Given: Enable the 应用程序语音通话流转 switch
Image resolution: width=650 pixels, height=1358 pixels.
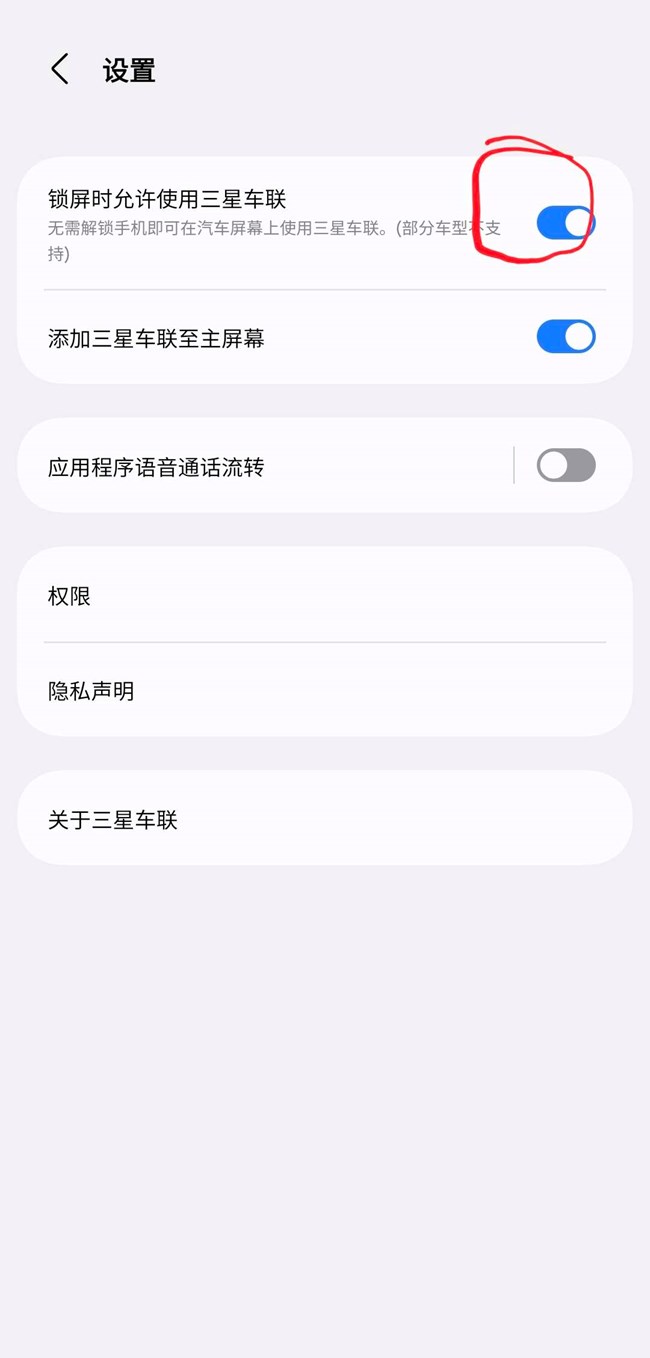Looking at the screenshot, I should [x=565, y=465].
